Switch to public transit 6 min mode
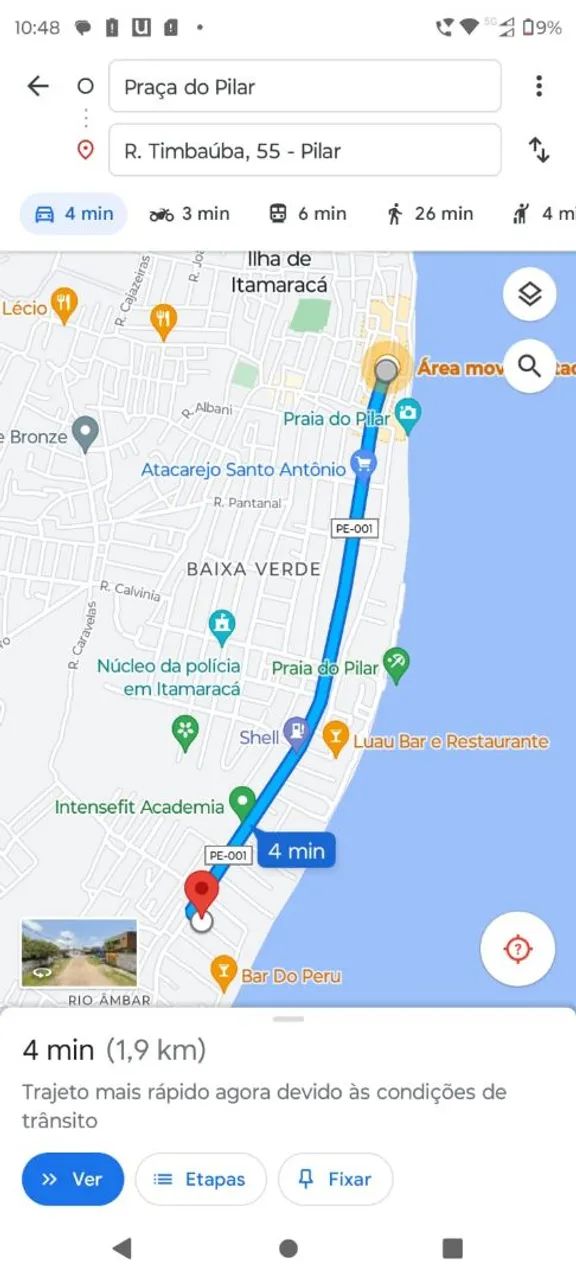 307,213
